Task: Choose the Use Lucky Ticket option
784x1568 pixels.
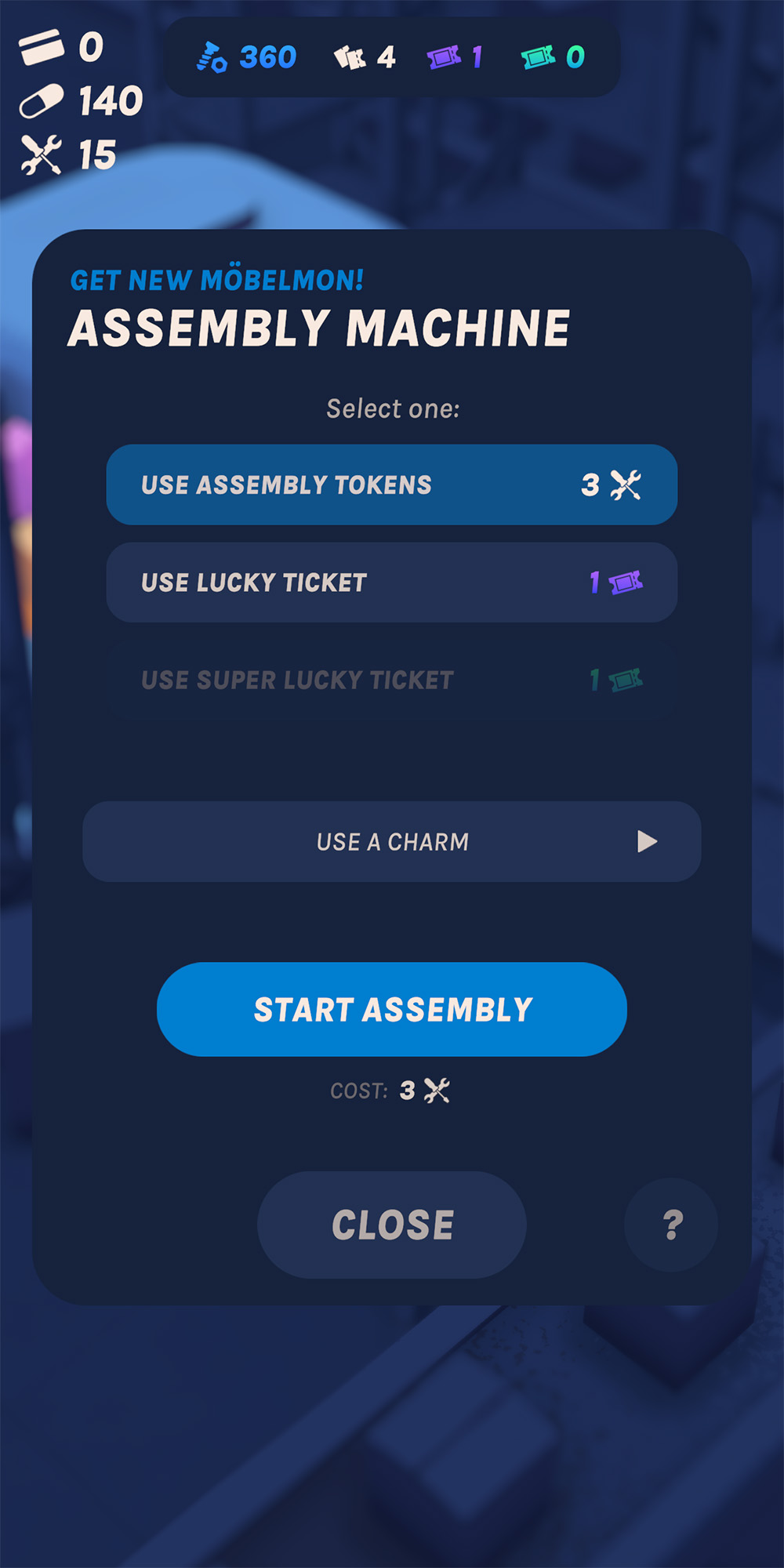Action: pyautogui.click(x=392, y=583)
